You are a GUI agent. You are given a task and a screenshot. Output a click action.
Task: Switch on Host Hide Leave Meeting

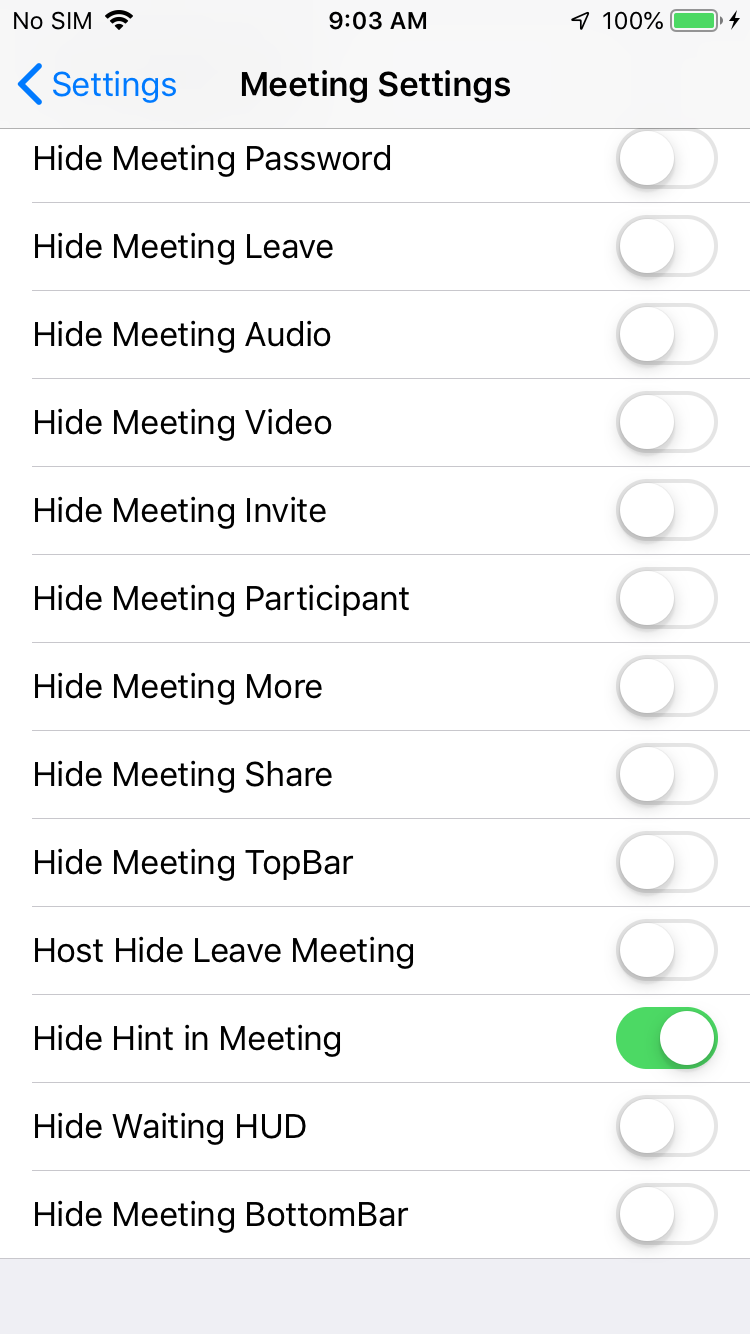tap(666, 951)
